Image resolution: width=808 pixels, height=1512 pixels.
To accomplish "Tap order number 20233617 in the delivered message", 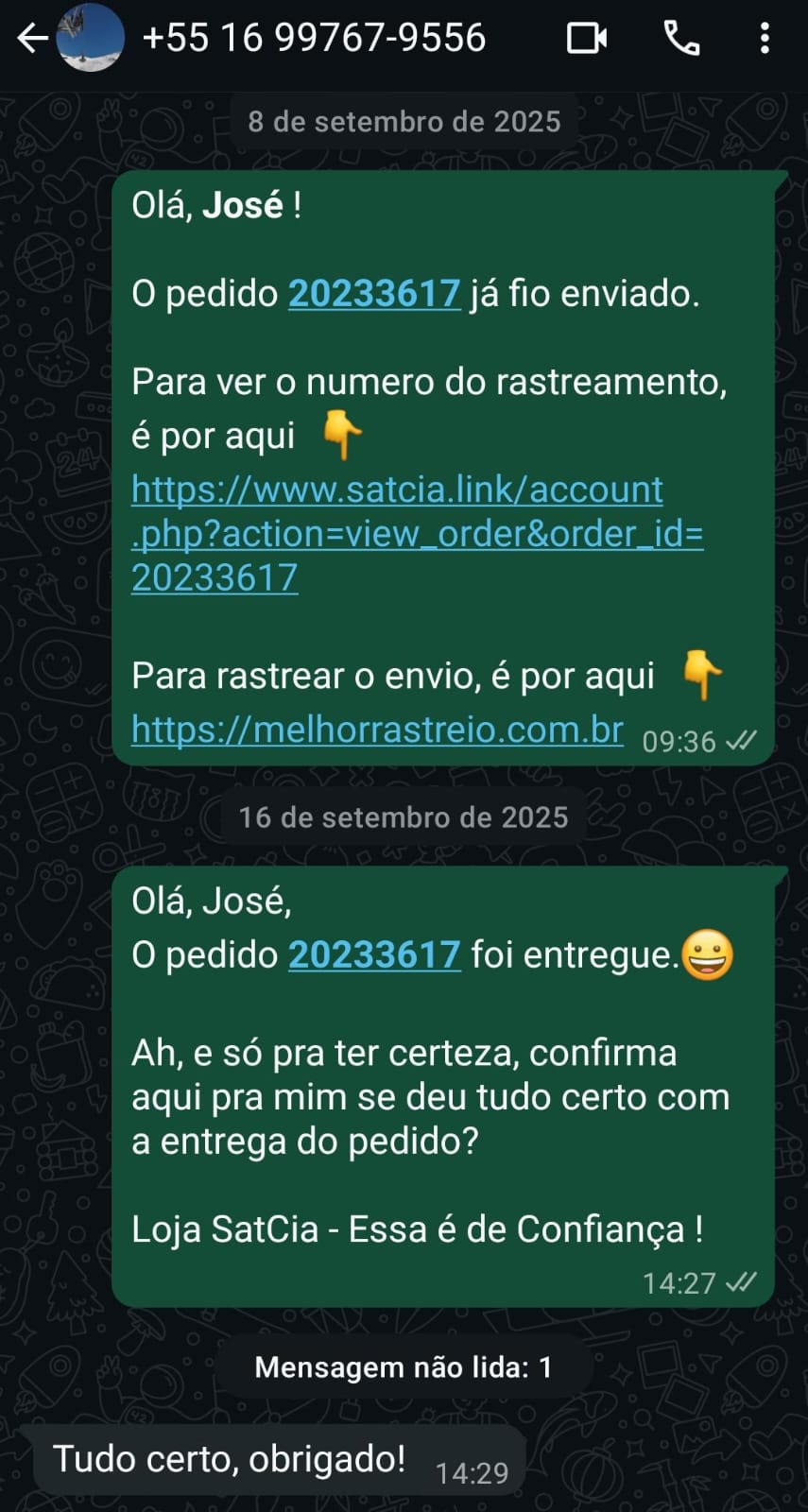I will tap(374, 954).
